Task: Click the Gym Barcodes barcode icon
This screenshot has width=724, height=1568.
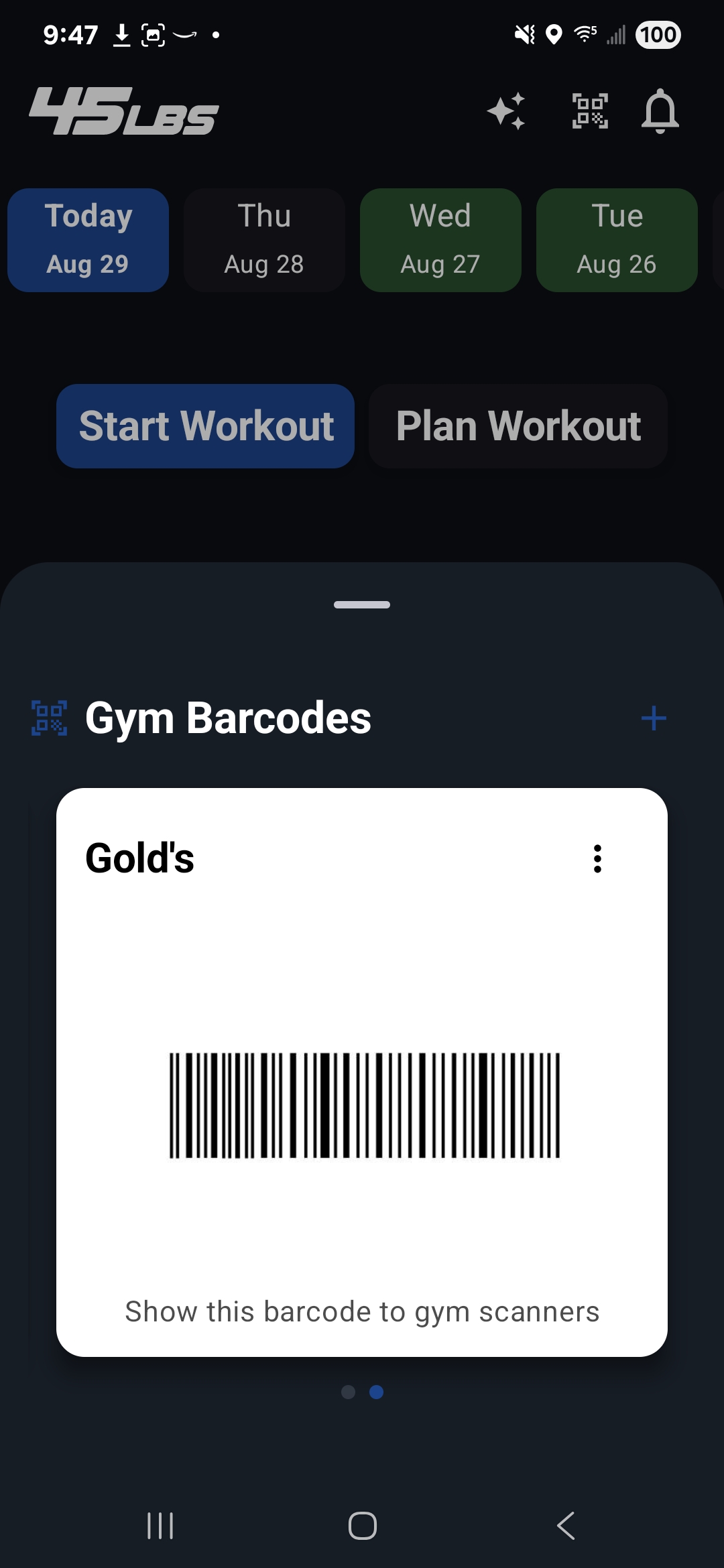Action: [x=48, y=718]
